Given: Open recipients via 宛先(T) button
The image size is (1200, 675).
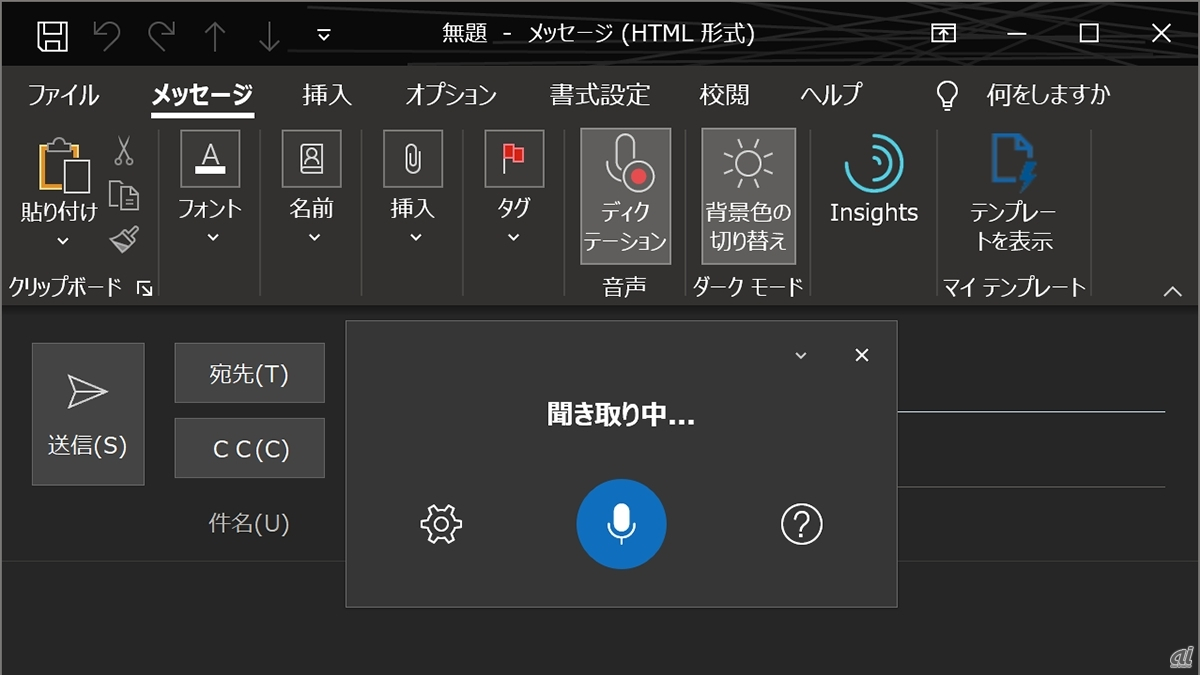Looking at the screenshot, I should click(249, 374).
